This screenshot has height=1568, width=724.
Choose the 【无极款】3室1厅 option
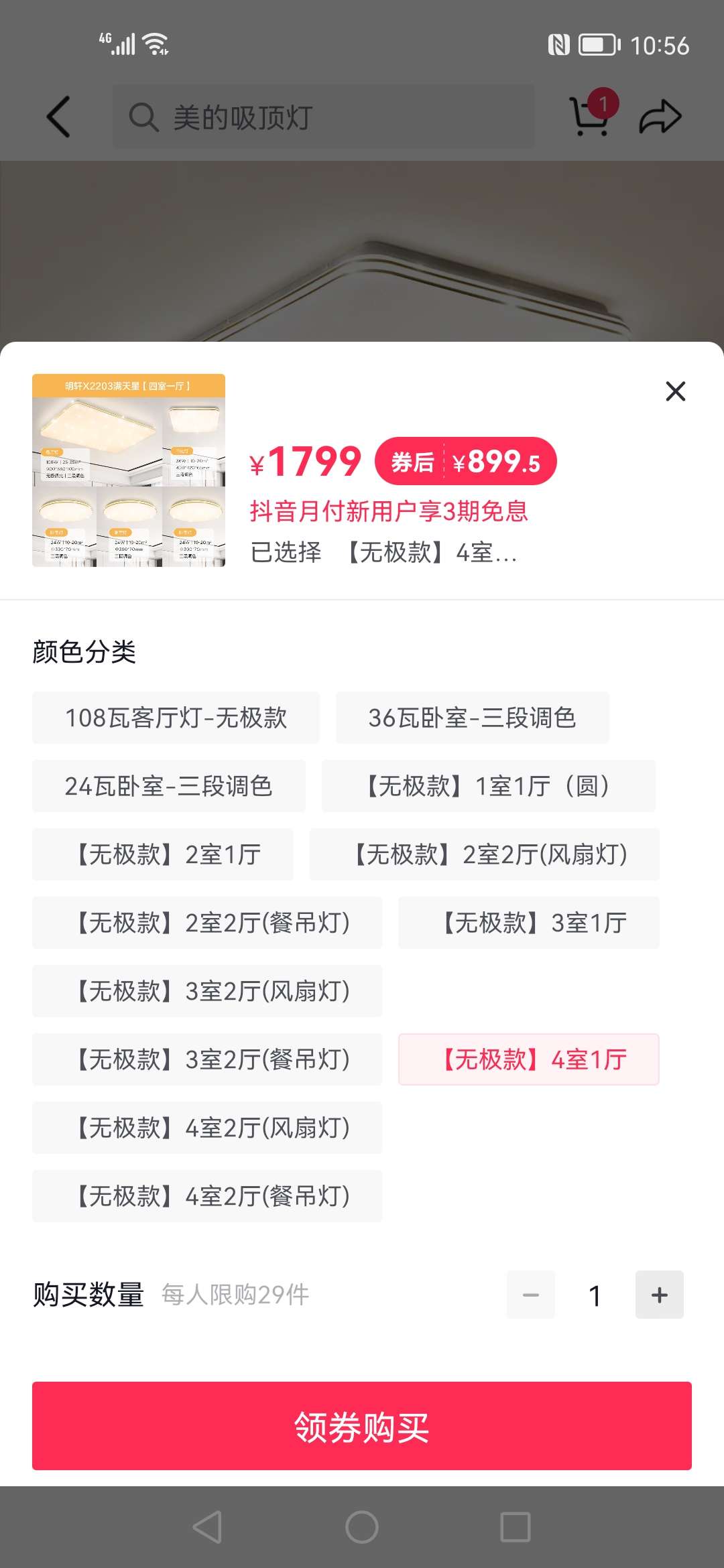tap(528, 923)
